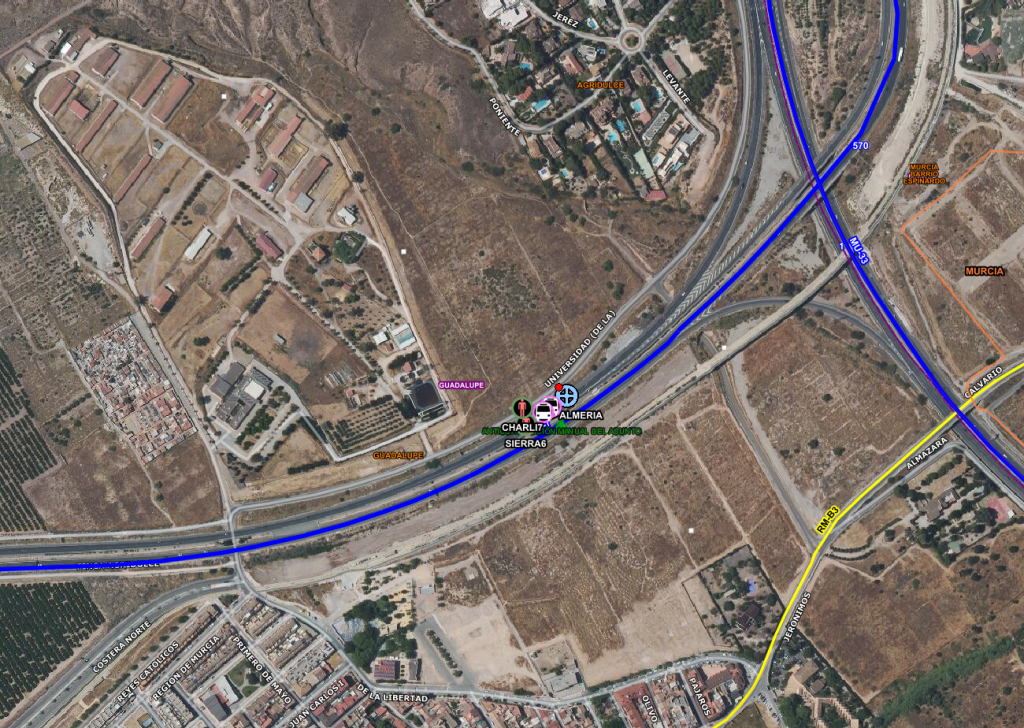Tap the ALMERIA crosshair marker

(x=567, y=395)
